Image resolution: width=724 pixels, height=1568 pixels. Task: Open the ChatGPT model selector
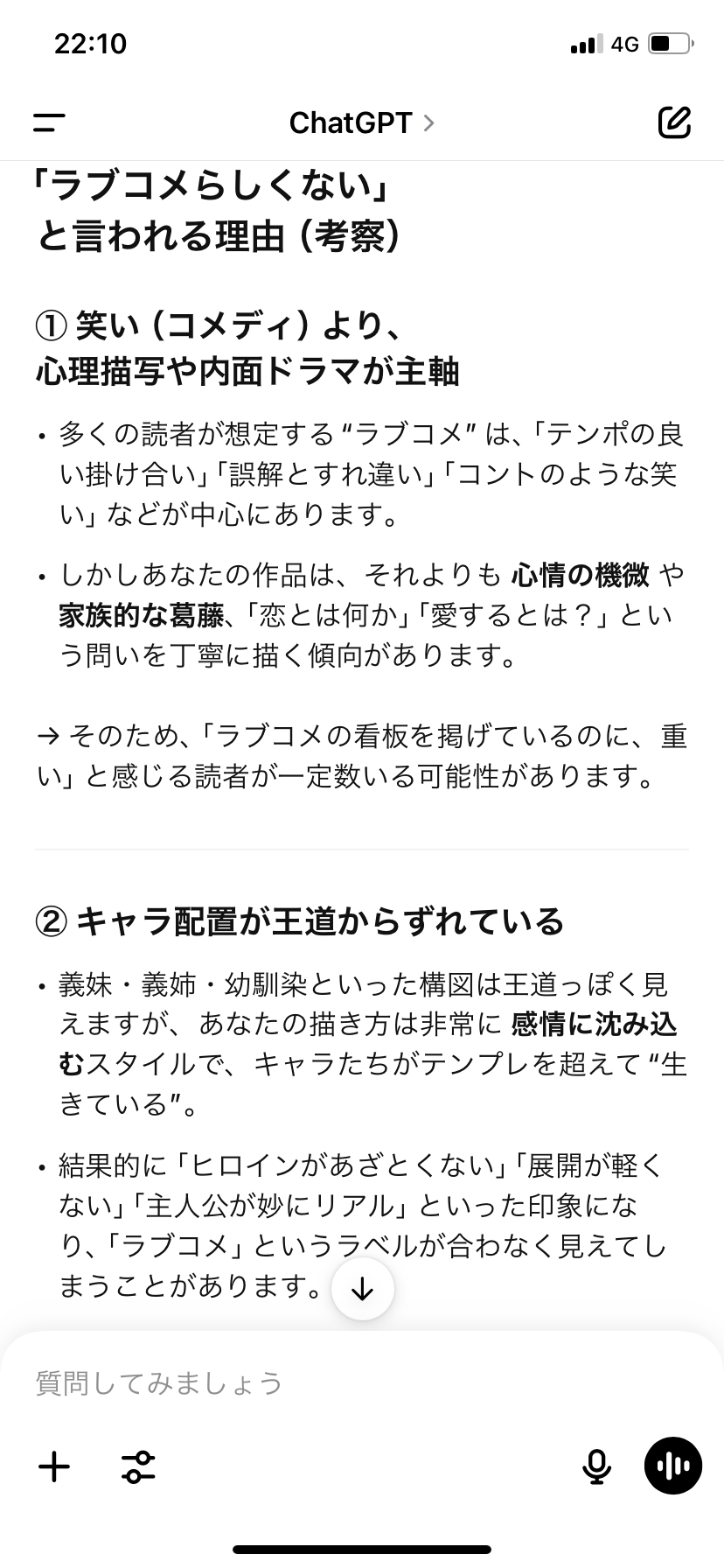click(x=361, y=123)
